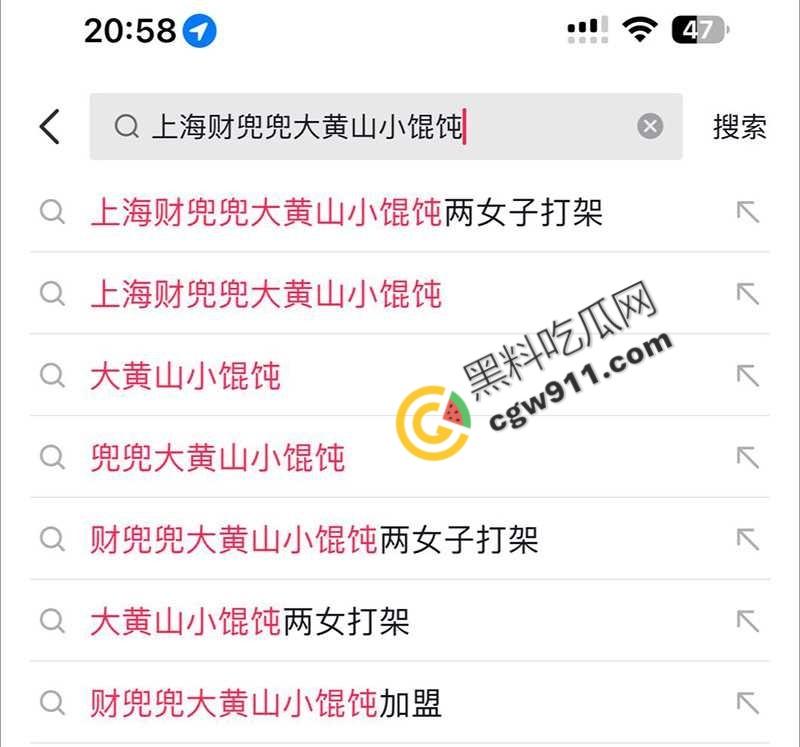Go back with the back arrow

click(x=50, y=127)
